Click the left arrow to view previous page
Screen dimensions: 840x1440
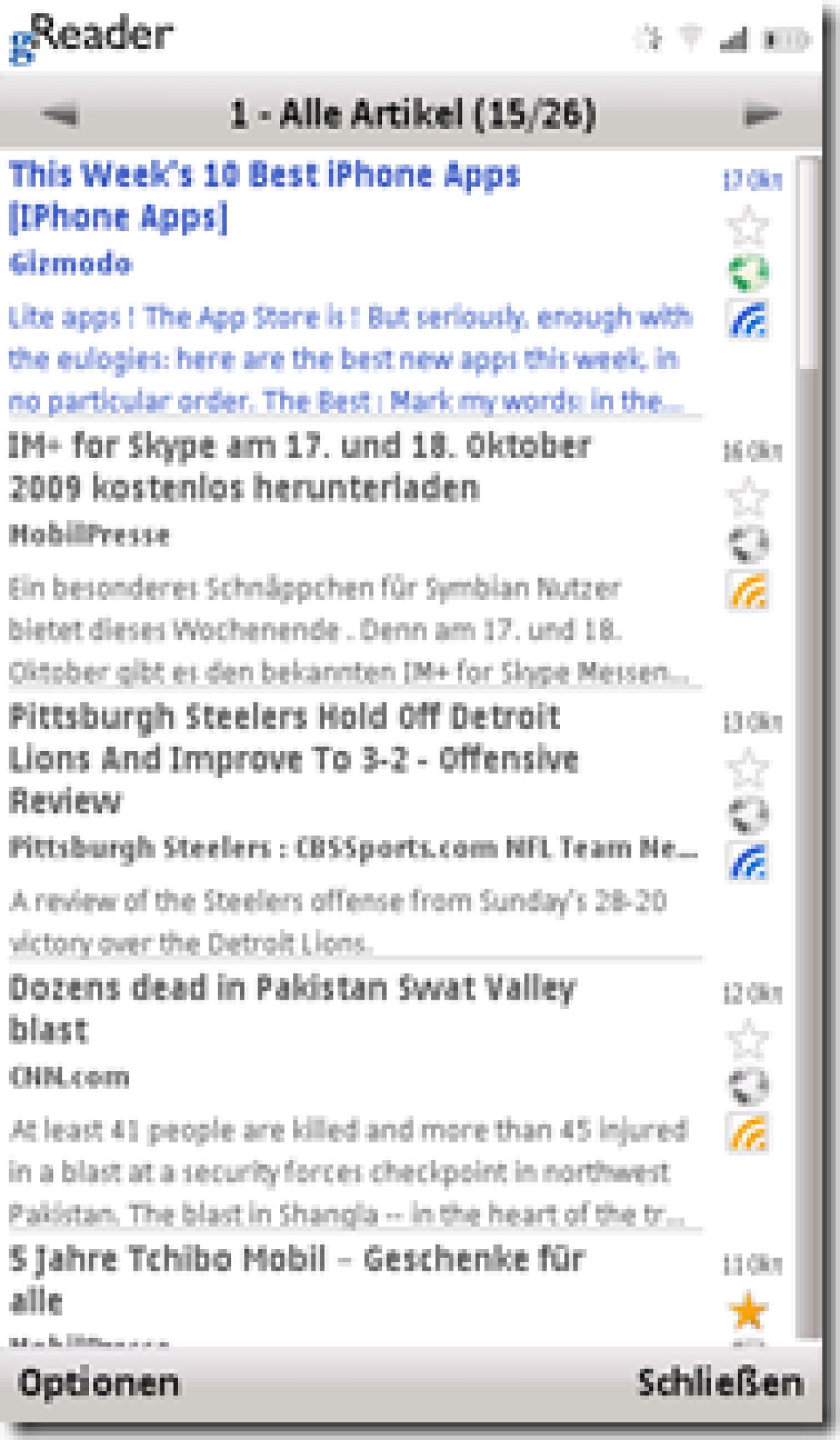click(x=59, y=114)
